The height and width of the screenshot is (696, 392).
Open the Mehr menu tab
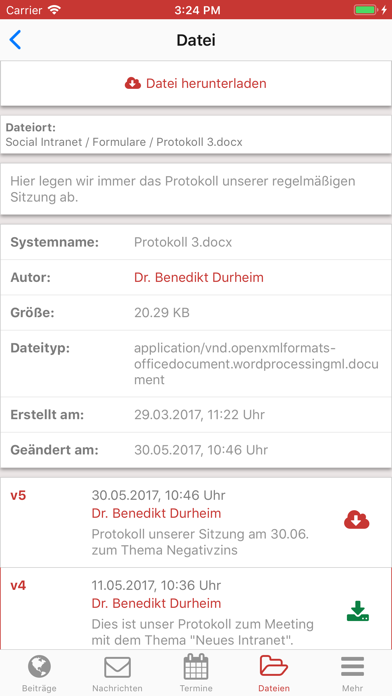[x=352, y=673]
